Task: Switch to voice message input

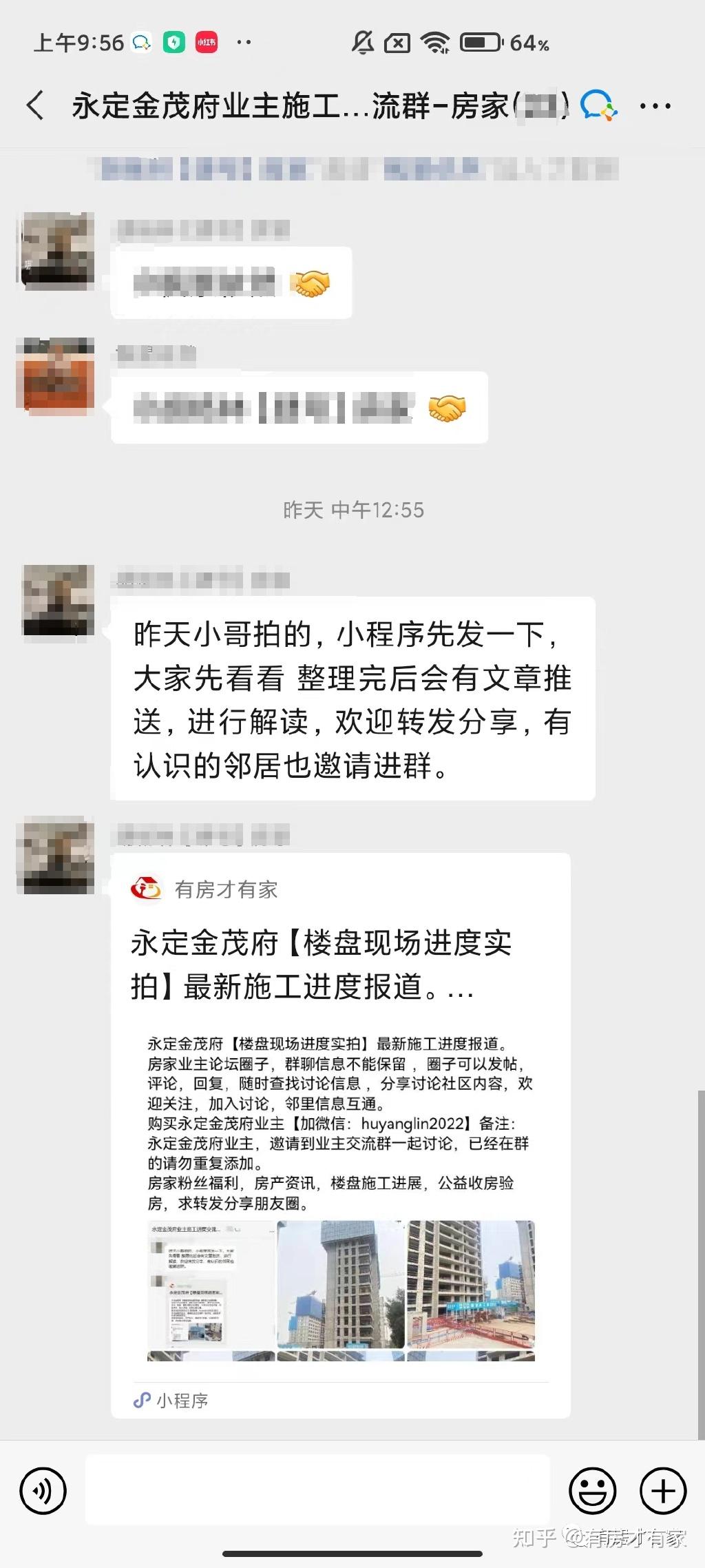Action: 43,1491
